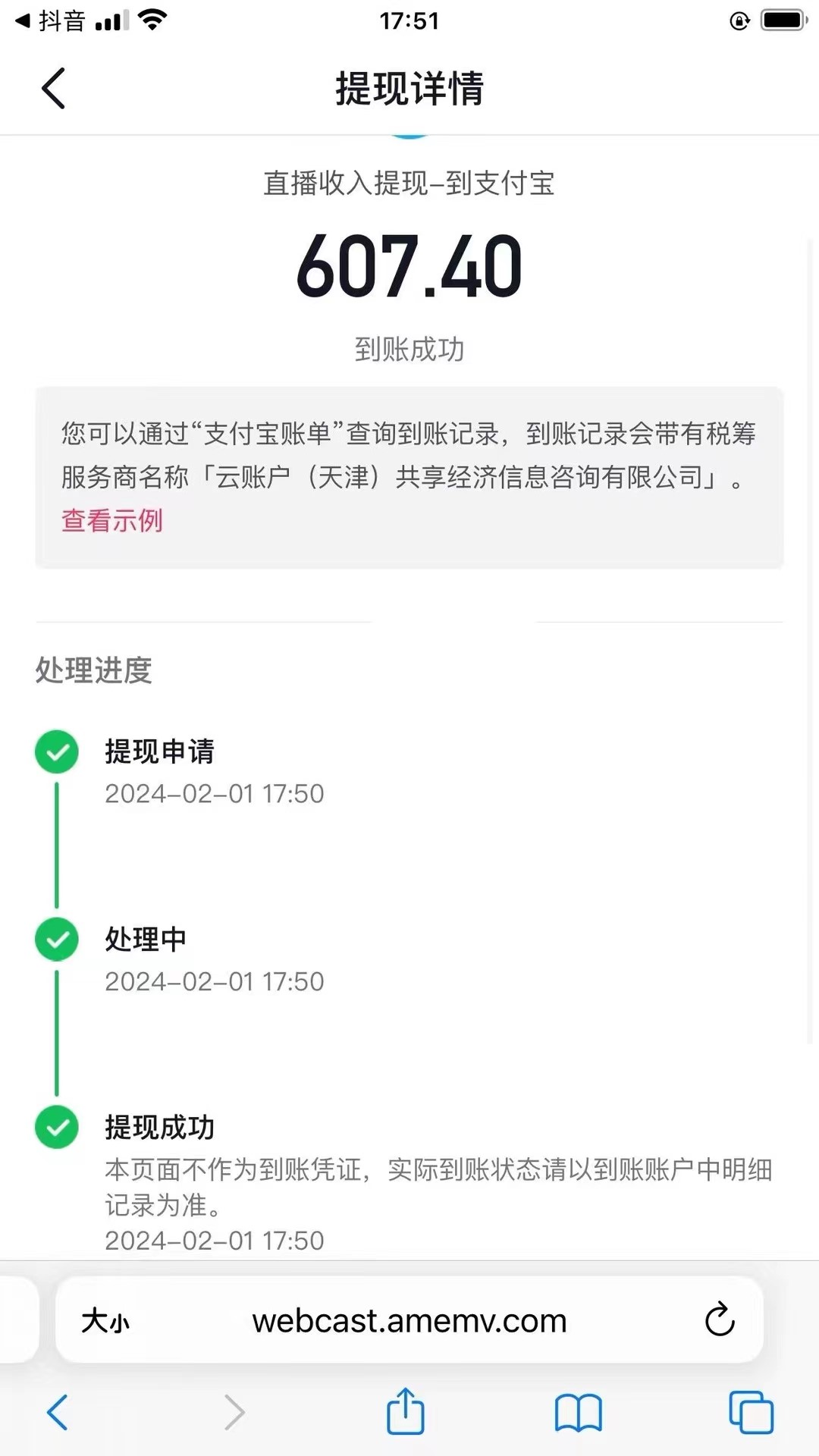Share this page via the share icon
Viewport: 819px width, 1456px height.
click(x=406, y=1411)
